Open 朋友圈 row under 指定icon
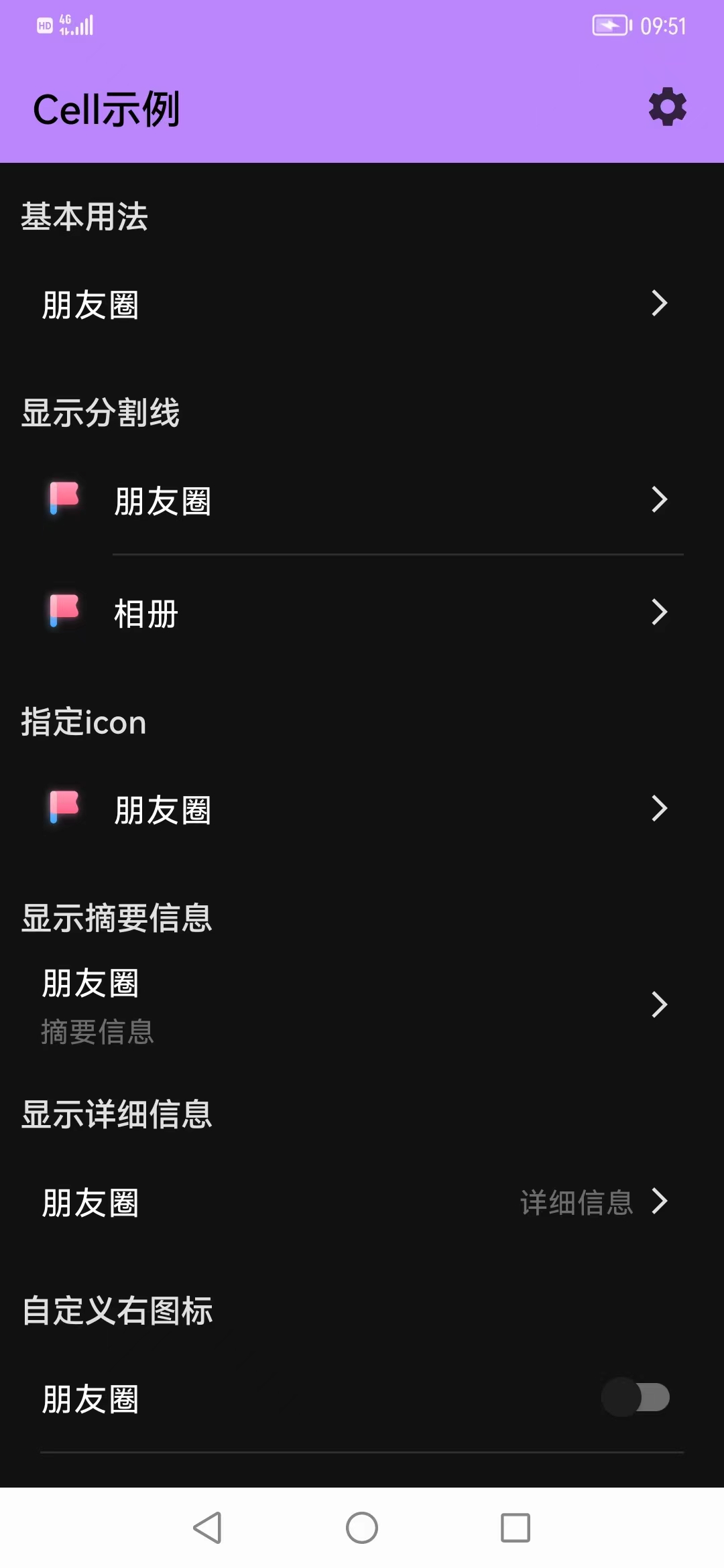 pos(362,809)
